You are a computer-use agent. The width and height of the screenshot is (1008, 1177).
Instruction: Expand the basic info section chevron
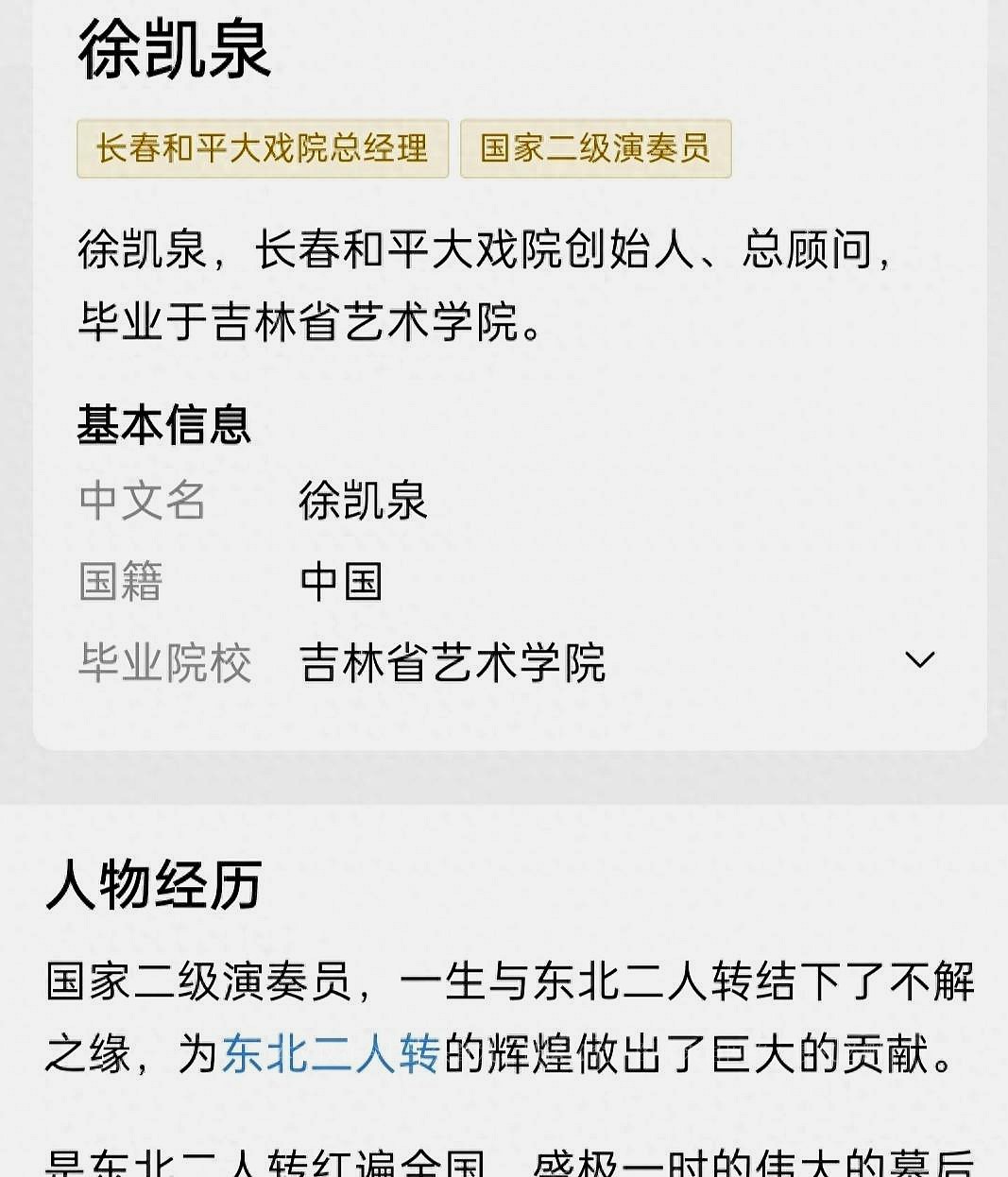point(919,660)
